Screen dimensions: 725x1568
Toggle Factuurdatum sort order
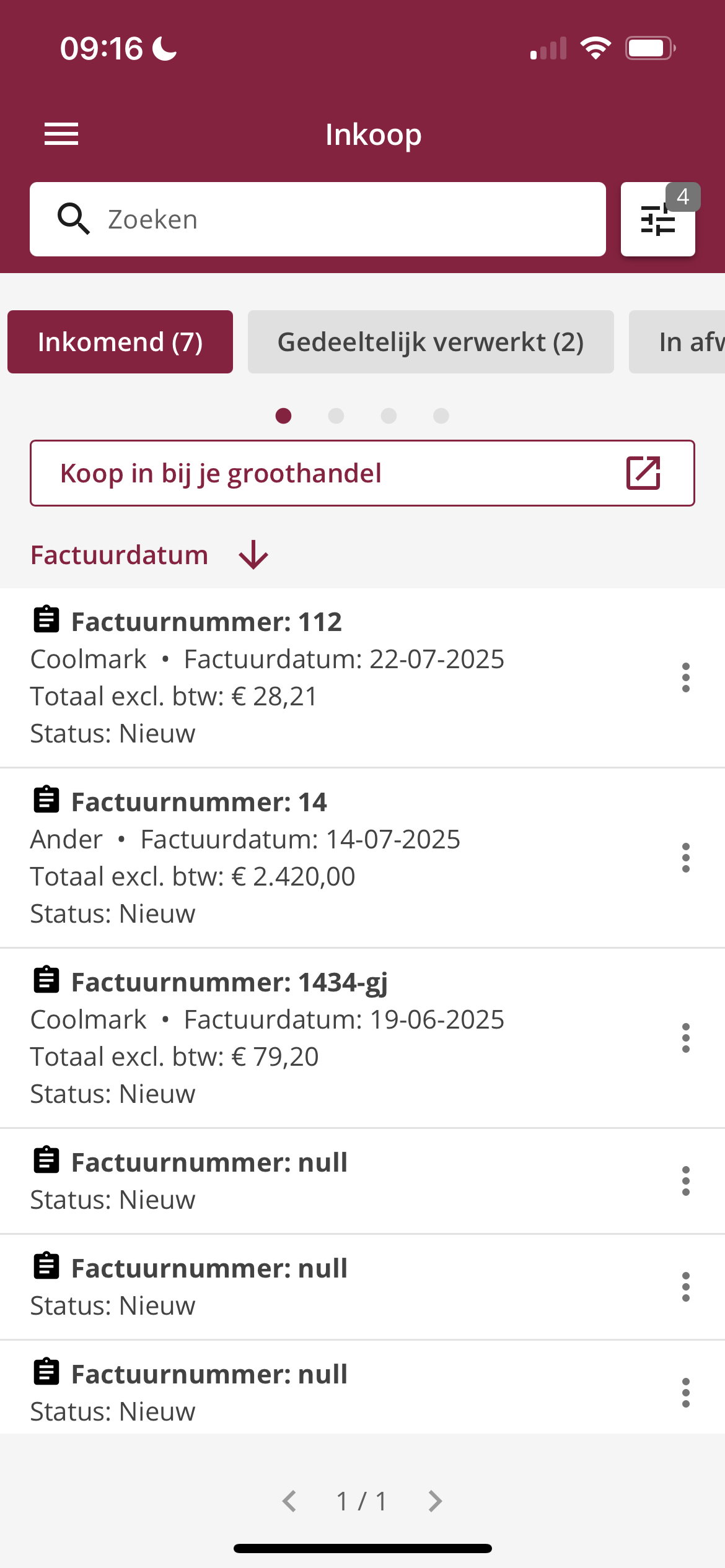150,555
